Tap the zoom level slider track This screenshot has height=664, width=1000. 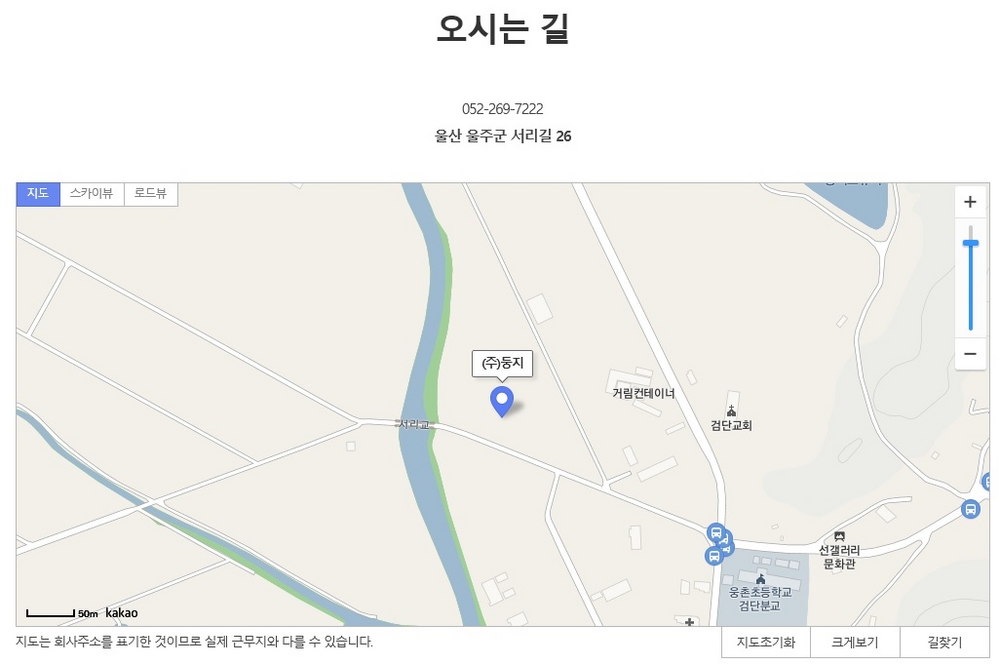pos(970,290)
